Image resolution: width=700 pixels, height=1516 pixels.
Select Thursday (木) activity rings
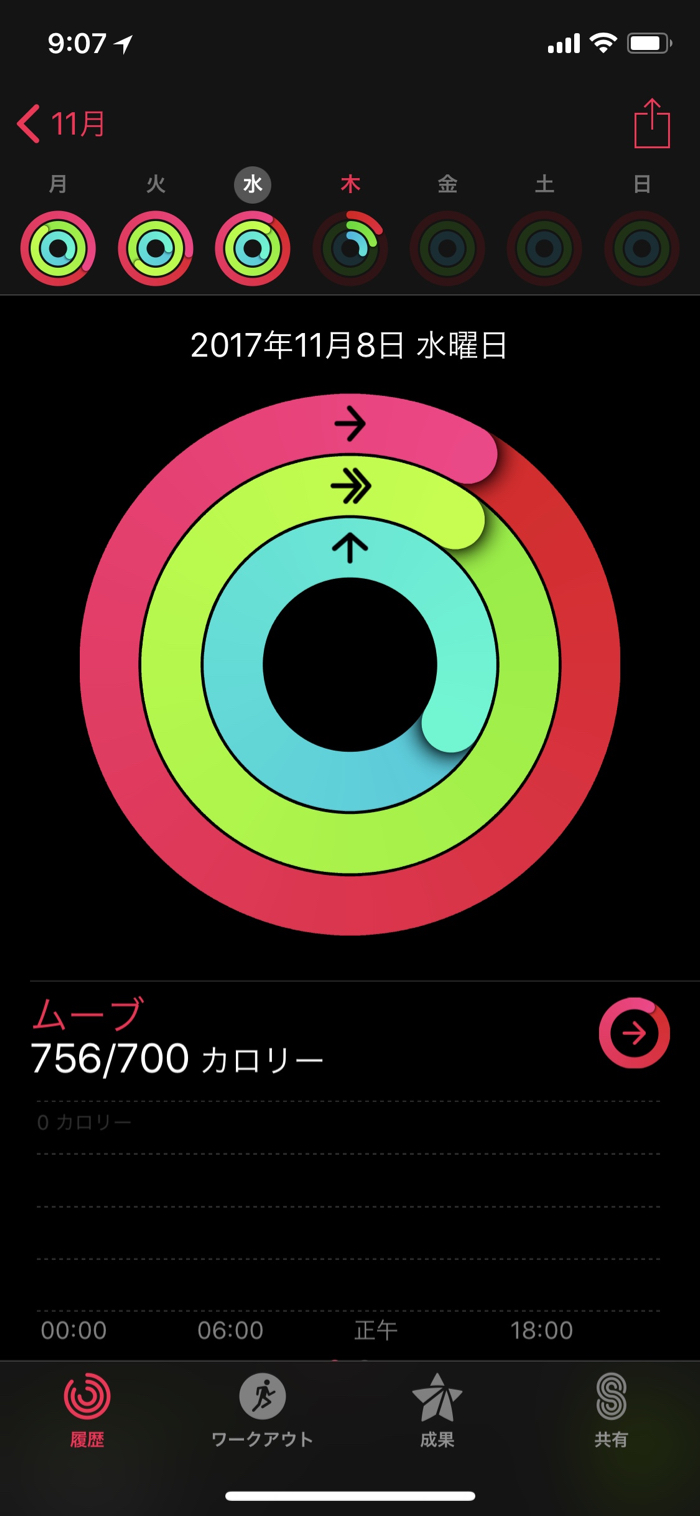(350, 248)
